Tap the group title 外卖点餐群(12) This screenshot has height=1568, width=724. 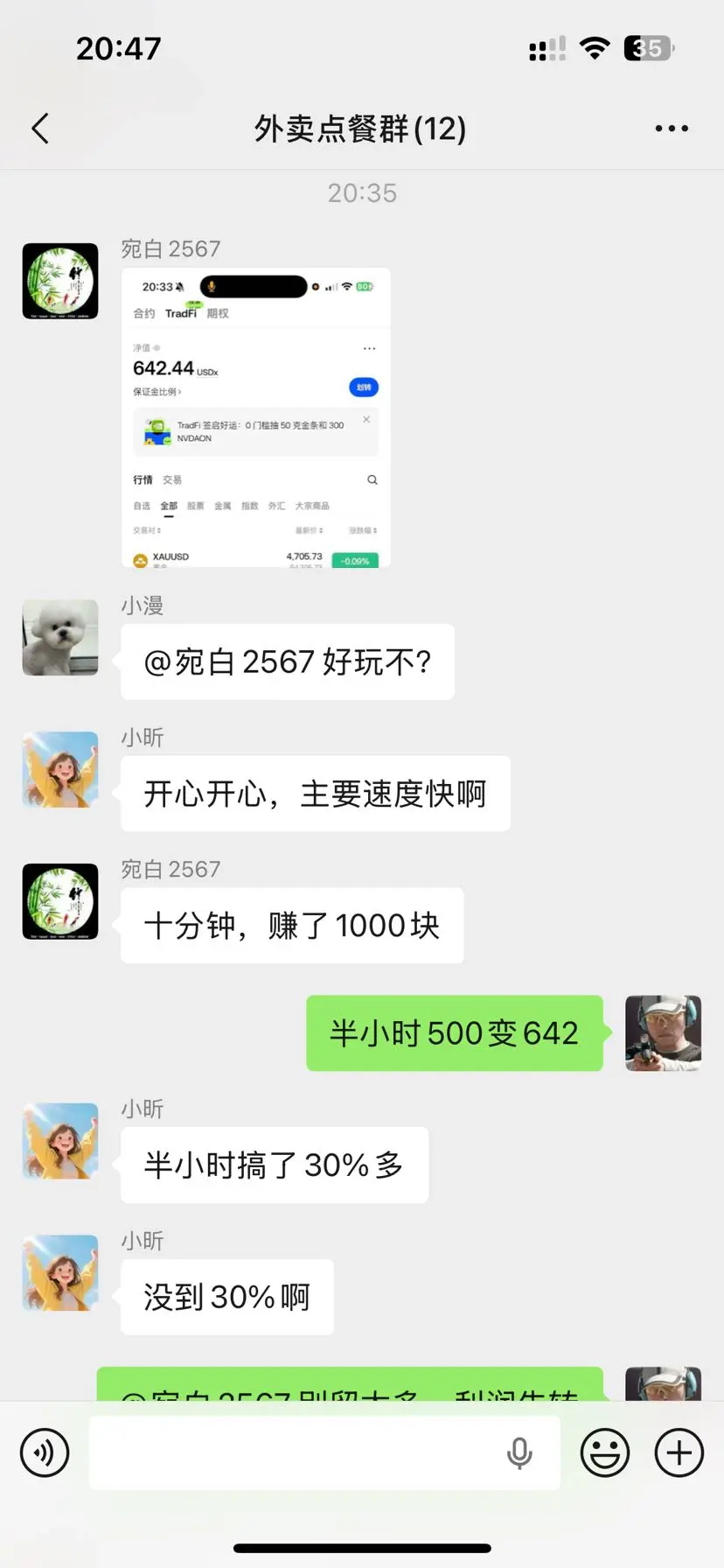tap(359, 128)
